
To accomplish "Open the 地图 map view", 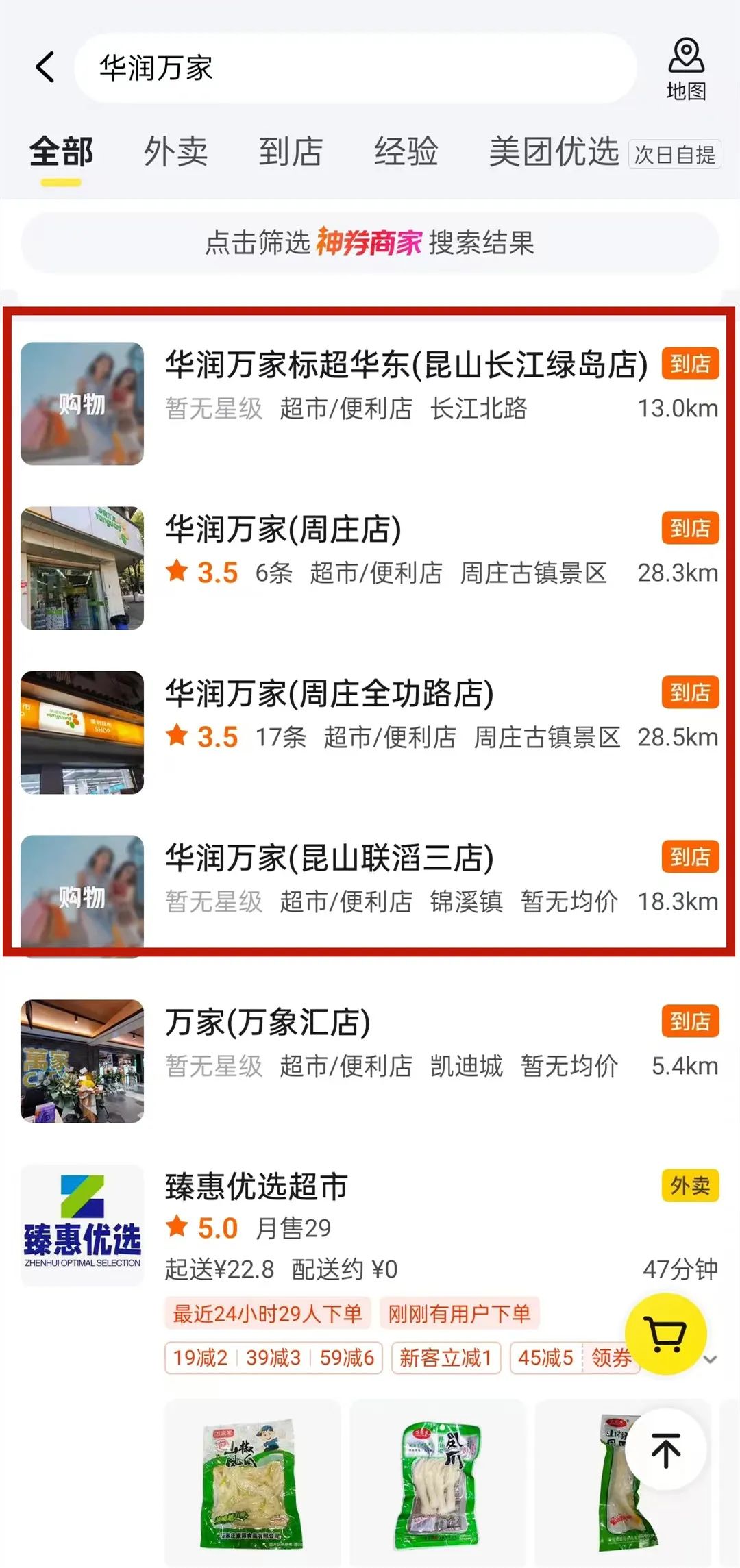I will coord(686,70).
